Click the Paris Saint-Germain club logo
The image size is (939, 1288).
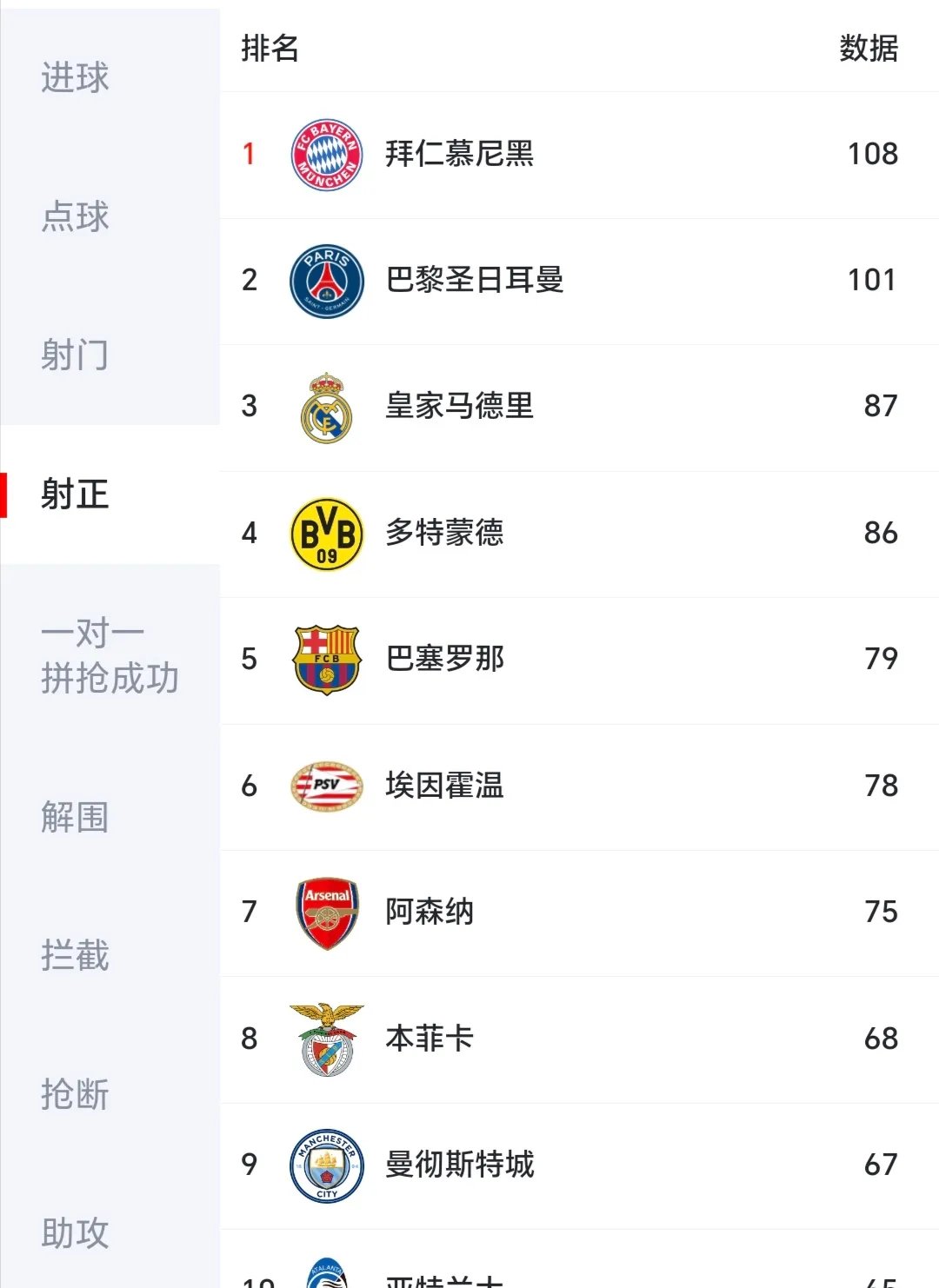tap(326, 280)
